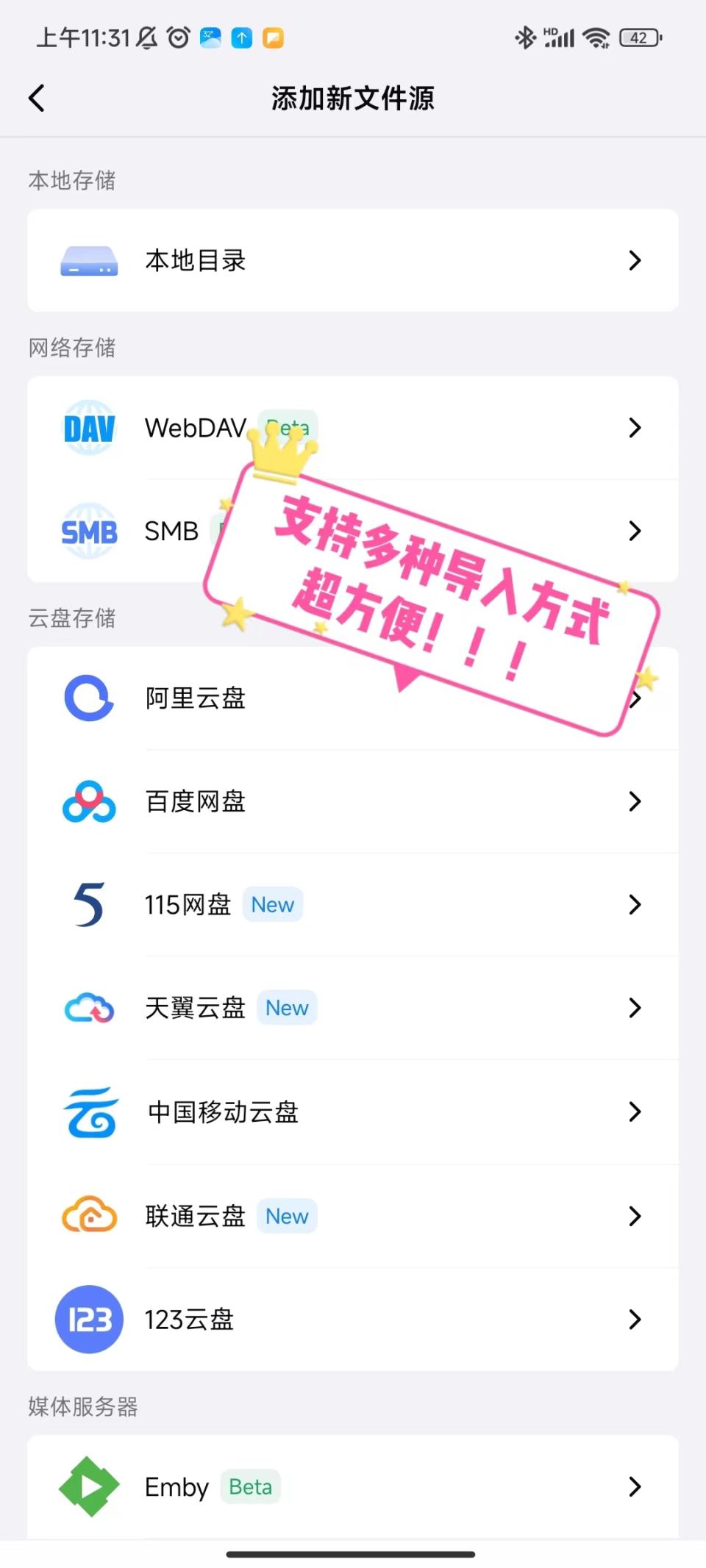Expand the Emby row chevron
The width and height of the screenshot is (706, 1568).
click(x=635, y=1486)
